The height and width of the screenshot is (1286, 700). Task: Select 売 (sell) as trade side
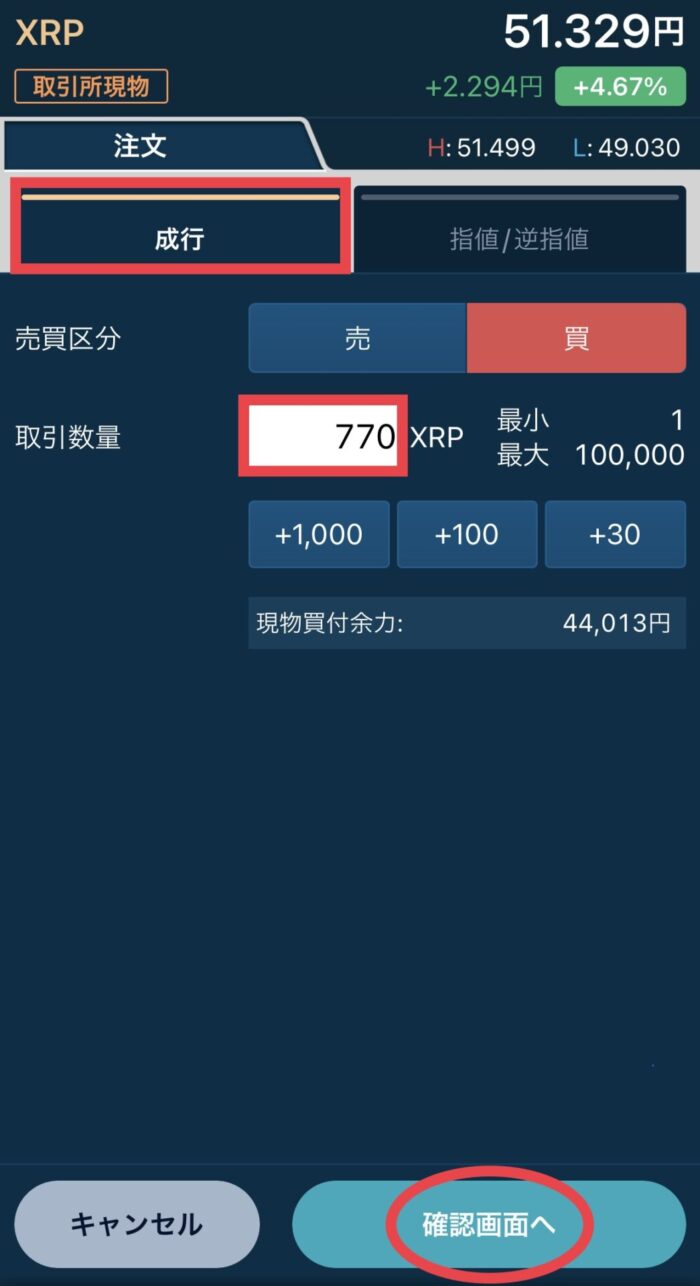click(357, 338)
